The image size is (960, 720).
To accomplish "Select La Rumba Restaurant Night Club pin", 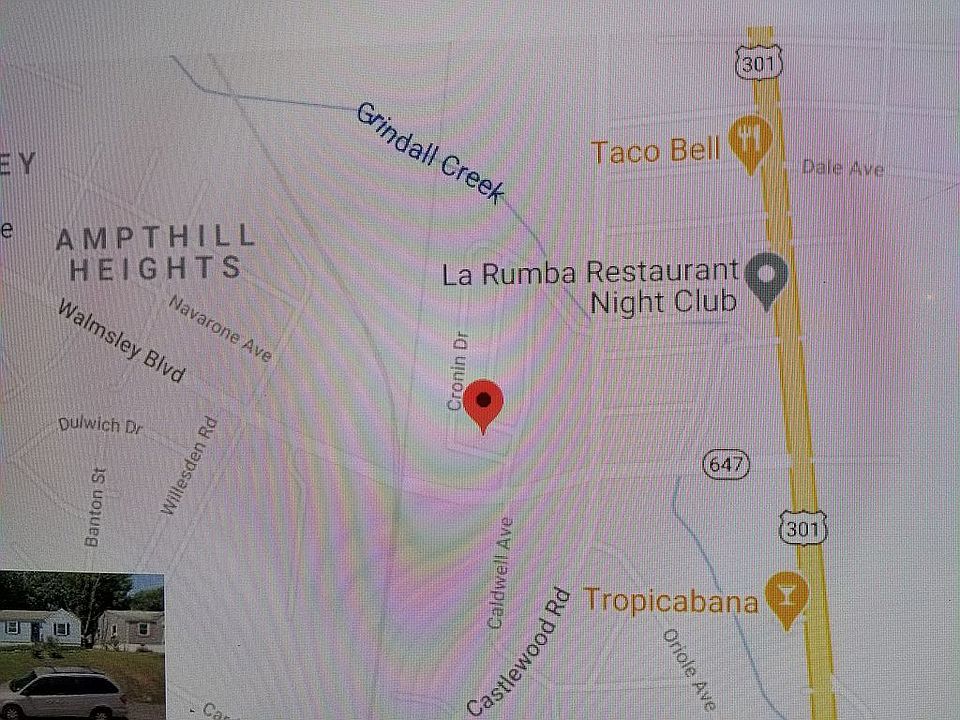I will tap(768, 277).
